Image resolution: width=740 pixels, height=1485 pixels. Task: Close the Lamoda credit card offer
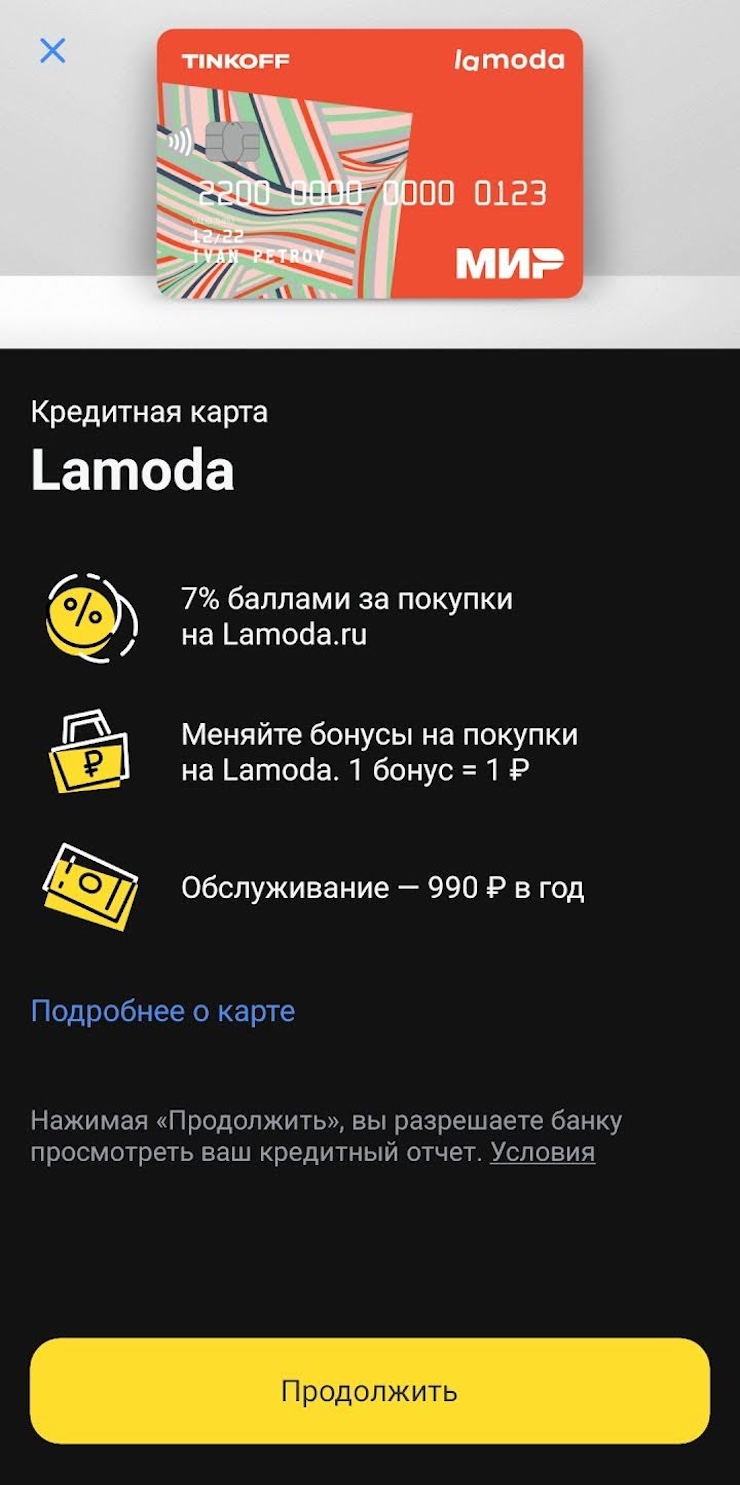(x=52, y=50)
